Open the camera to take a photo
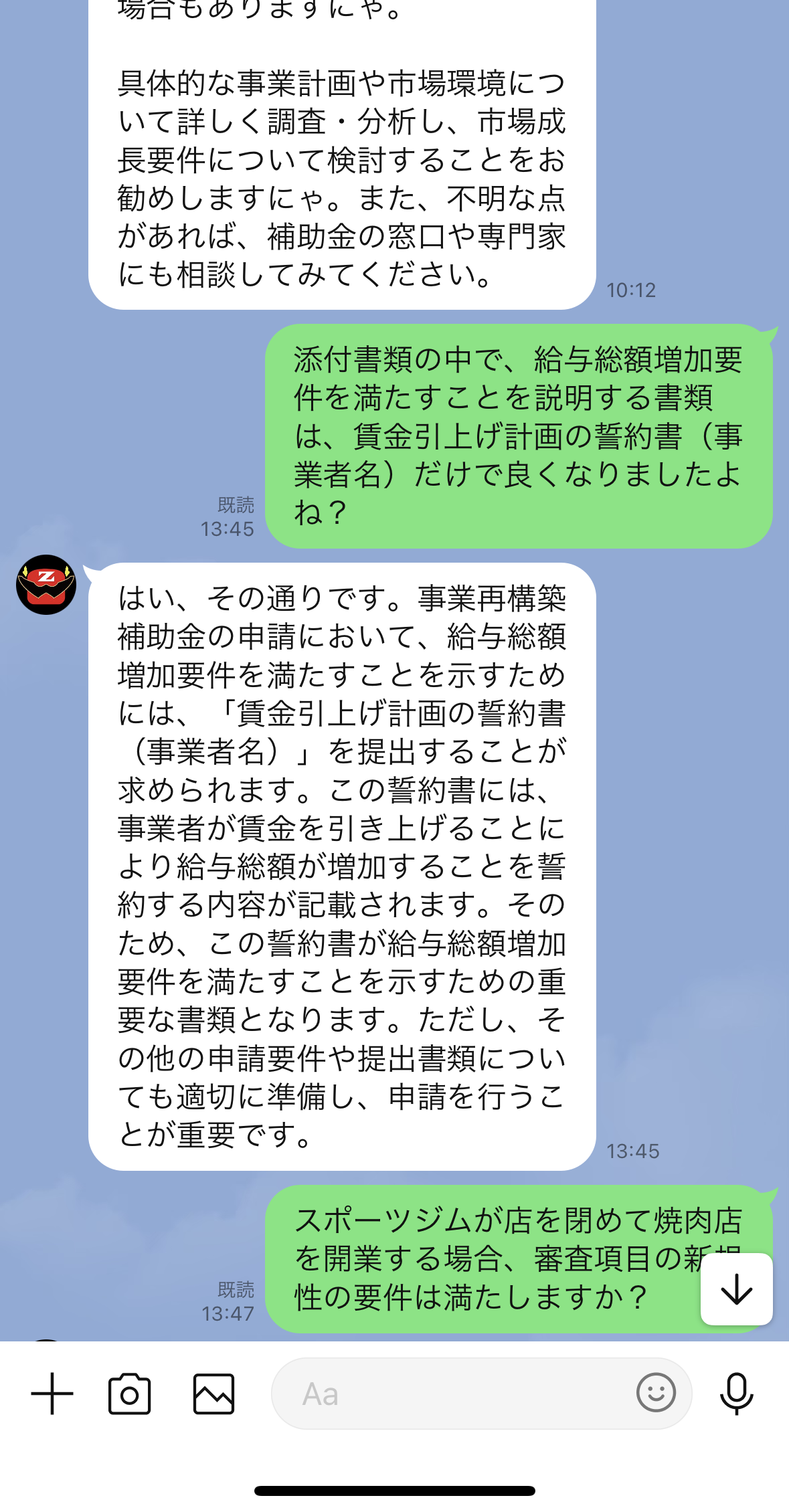The height and width of the screenshot is (1512, 789). click(129, 1394)
